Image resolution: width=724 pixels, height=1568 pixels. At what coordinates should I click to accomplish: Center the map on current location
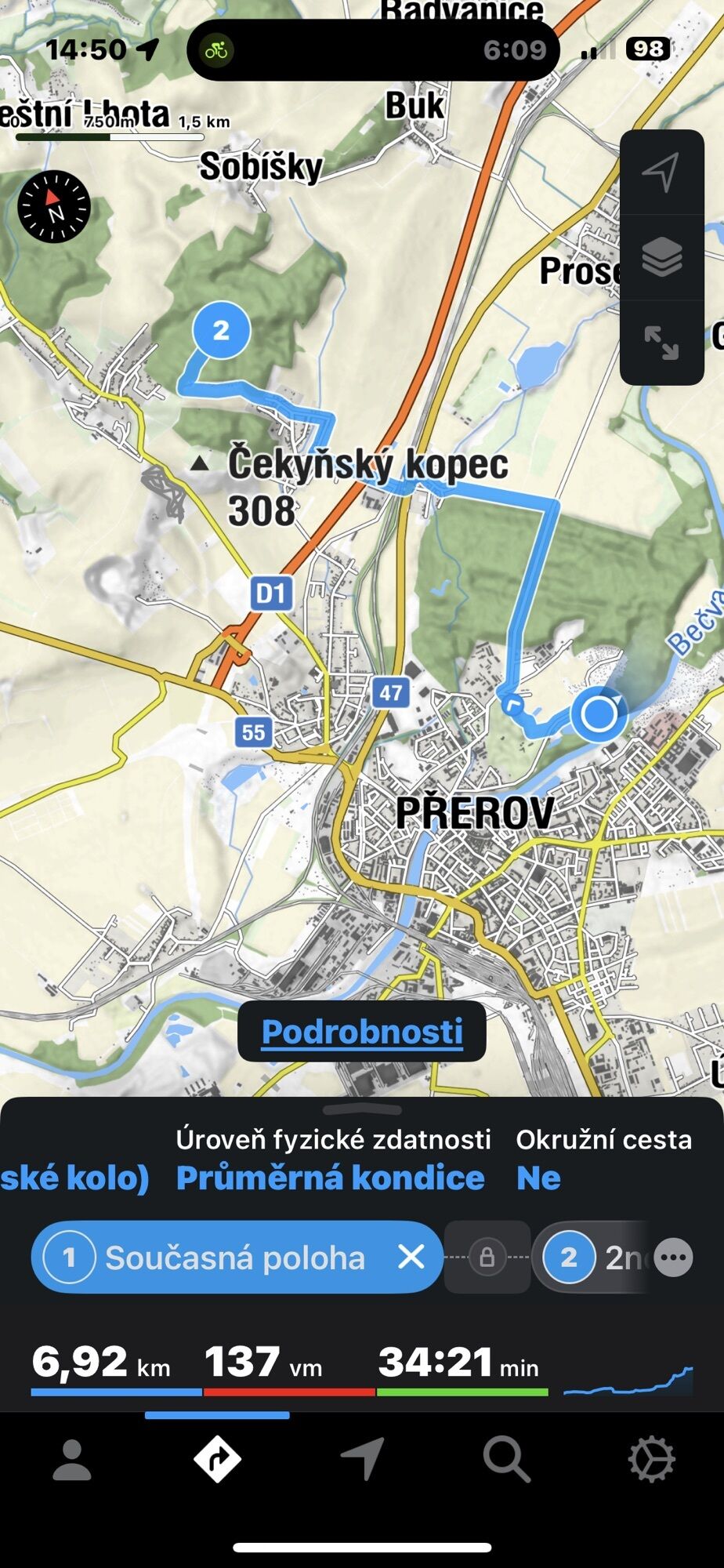[661, 172]
